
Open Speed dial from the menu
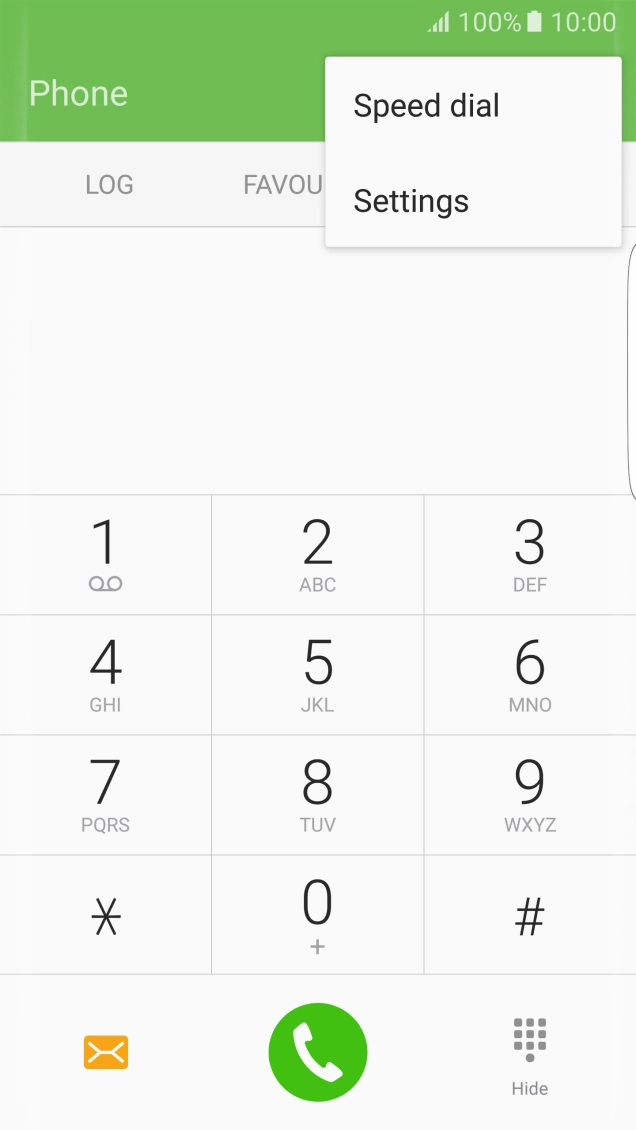(473, 105)
